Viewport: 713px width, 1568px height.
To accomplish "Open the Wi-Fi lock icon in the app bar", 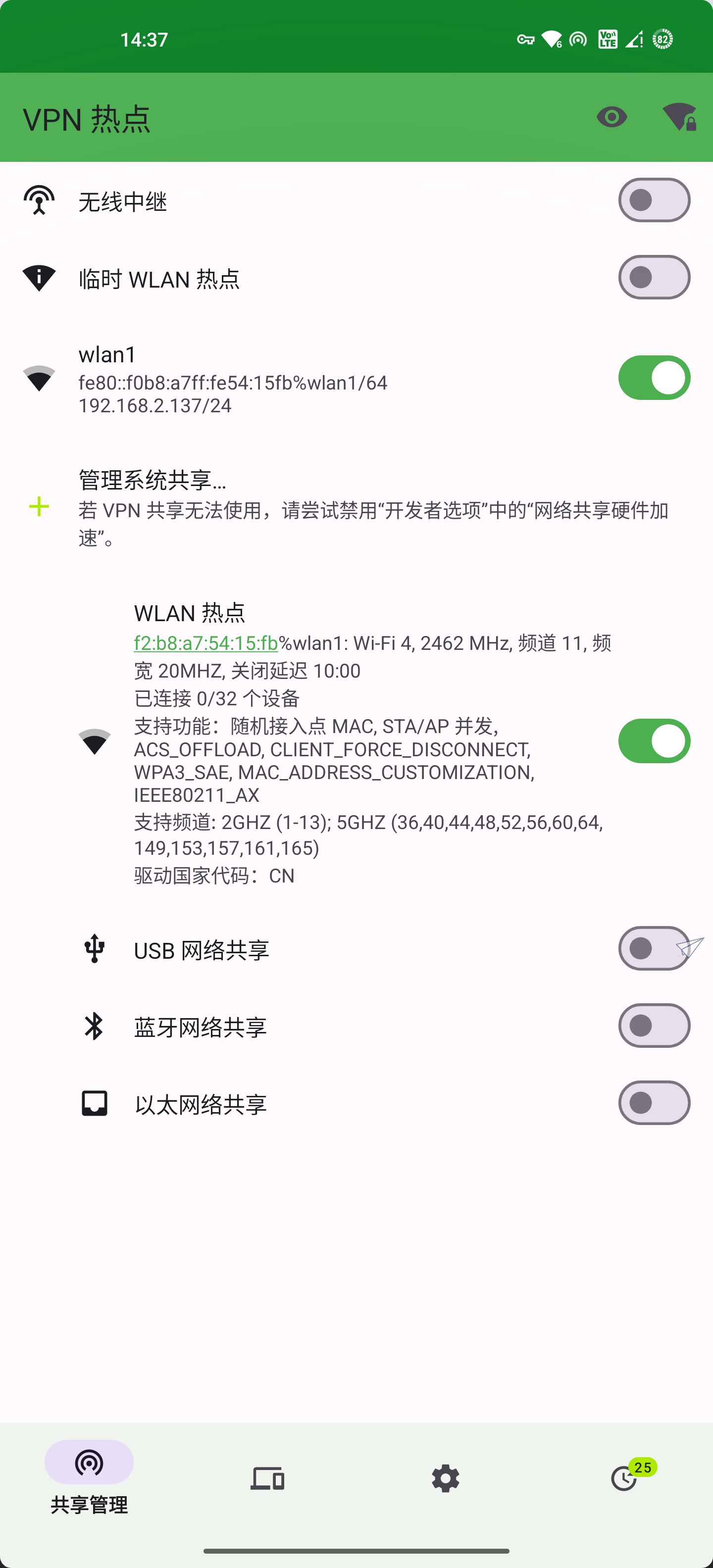I will [679, 117].
